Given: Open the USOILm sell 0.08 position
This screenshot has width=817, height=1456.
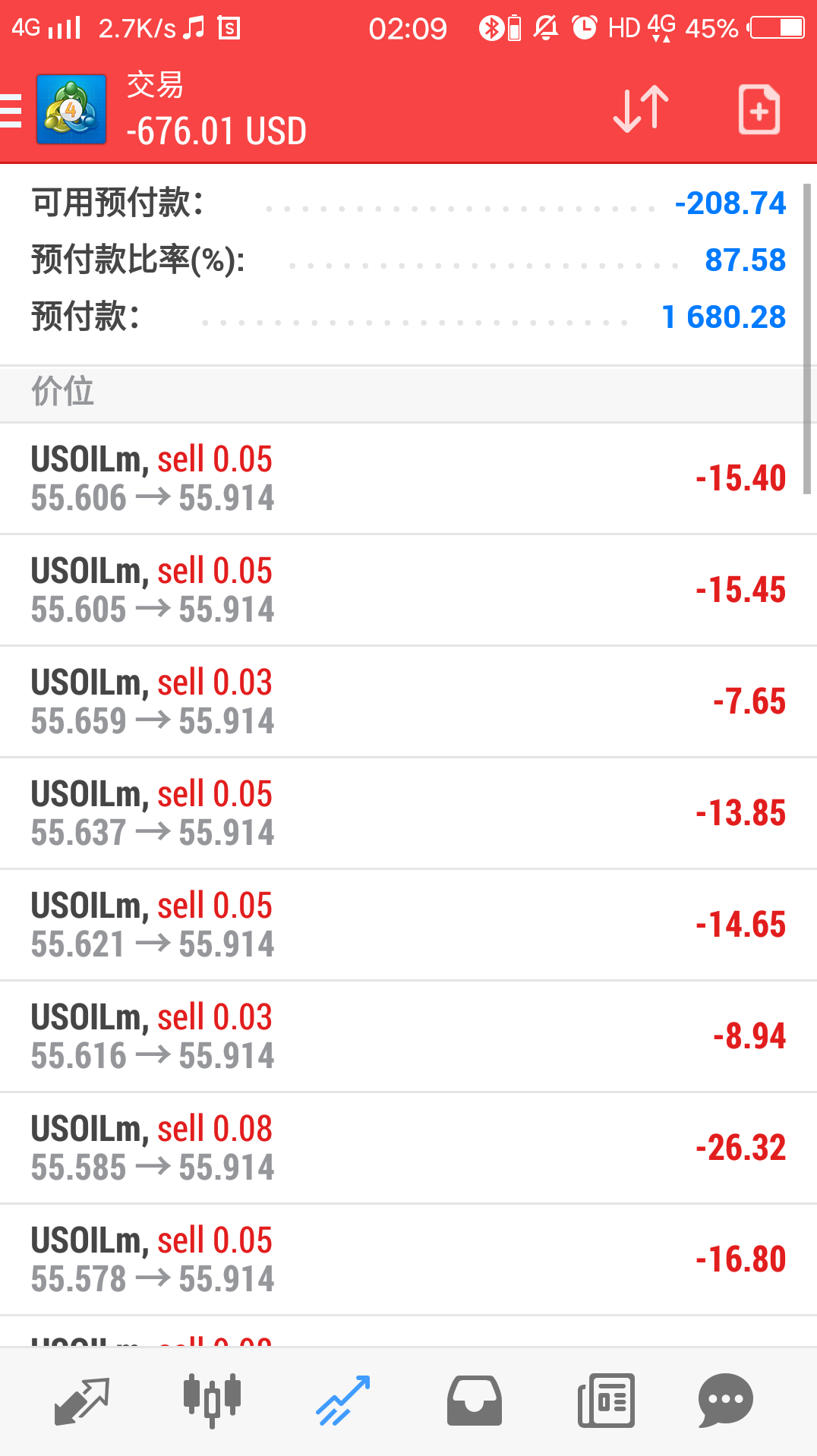Looking at the screenshot, I should coord(408,1148).
